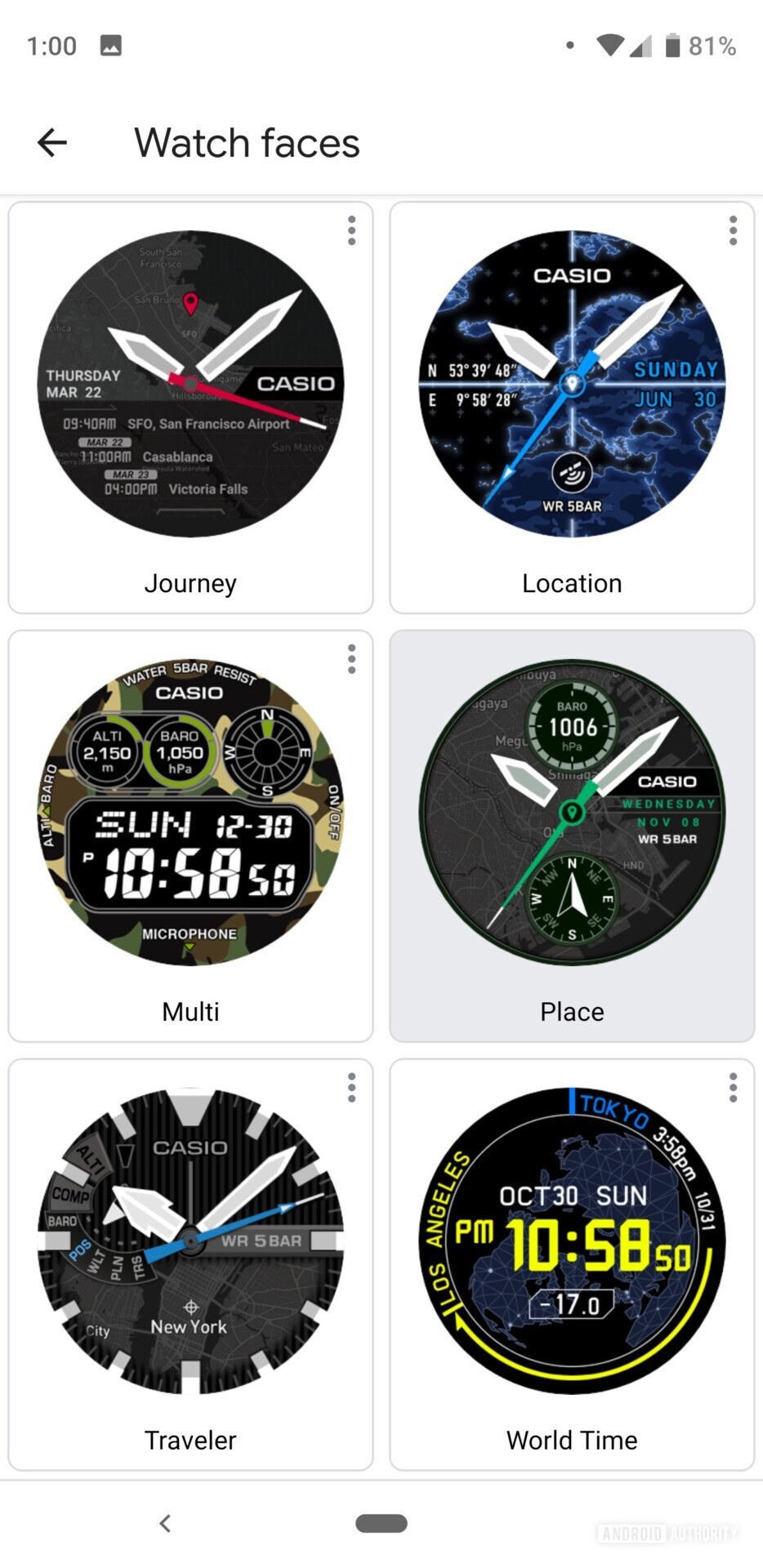
Task: Tap the Place watch face card
Action: click(572, 813)
